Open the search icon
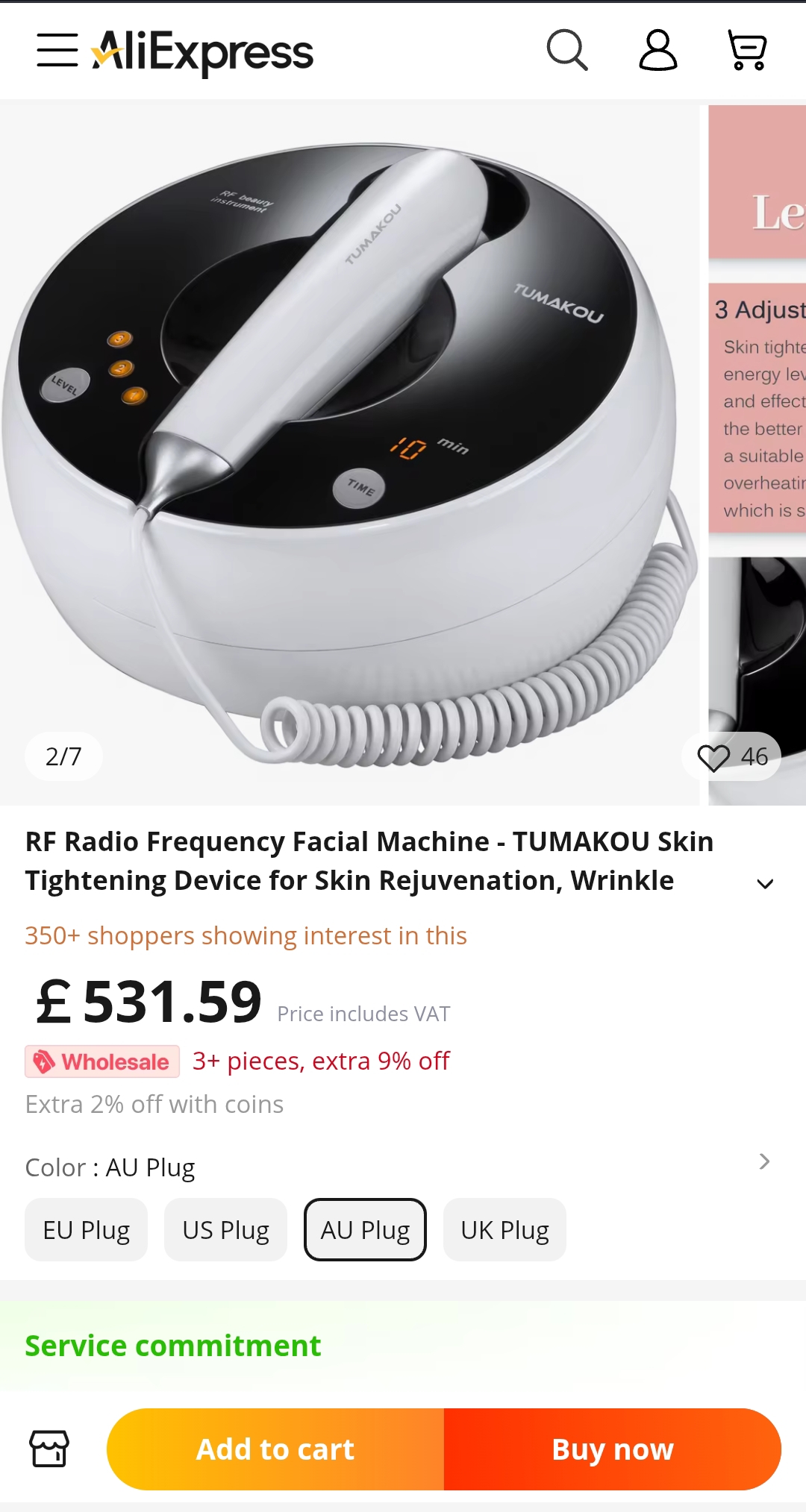The width and height of the screenshot is (806, 1512). (567, 51)
